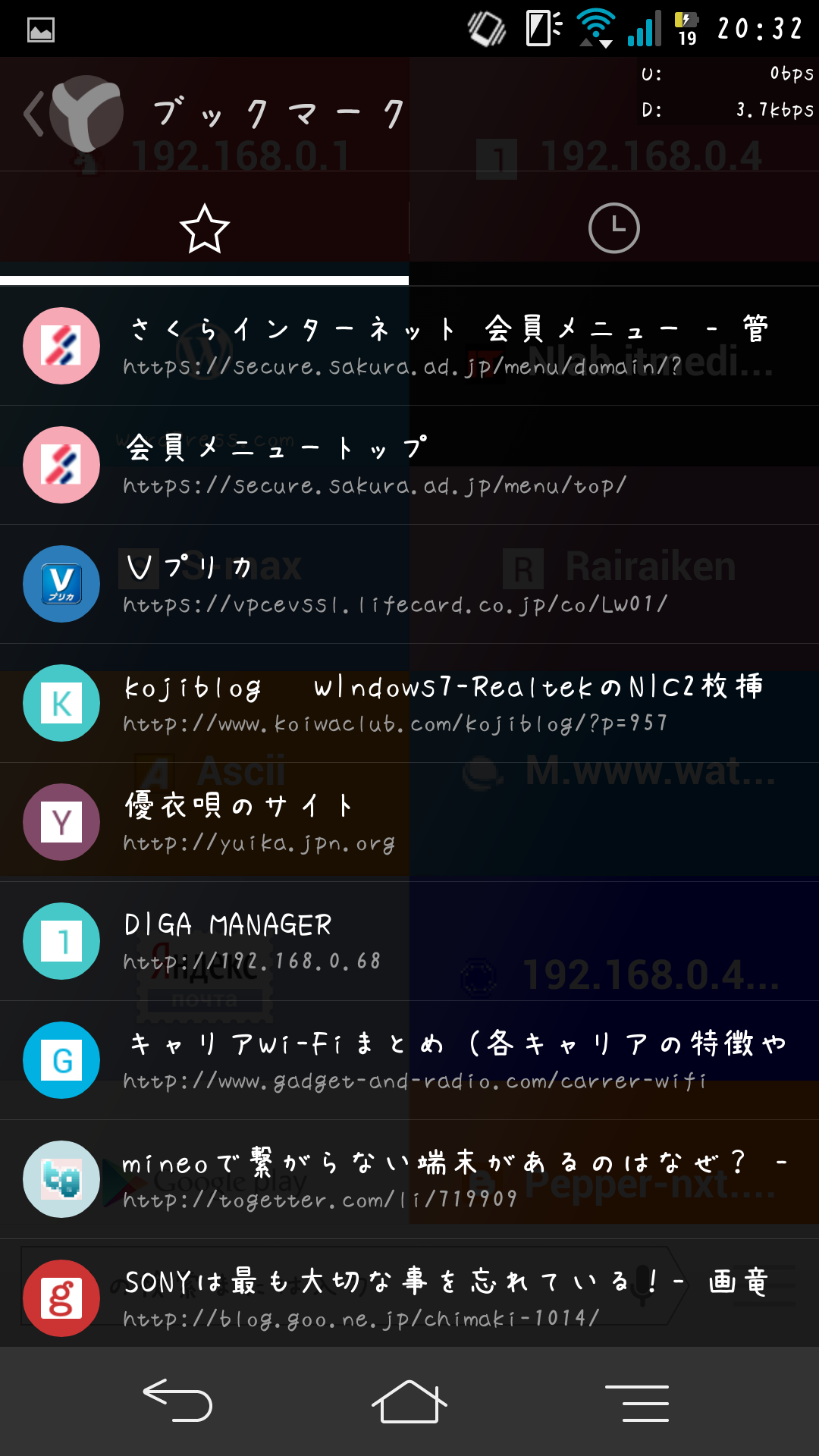Open the mineoで繋がらない端末 bookmark
This screenshot has width=819, height=1456.
pos(409,1179)
